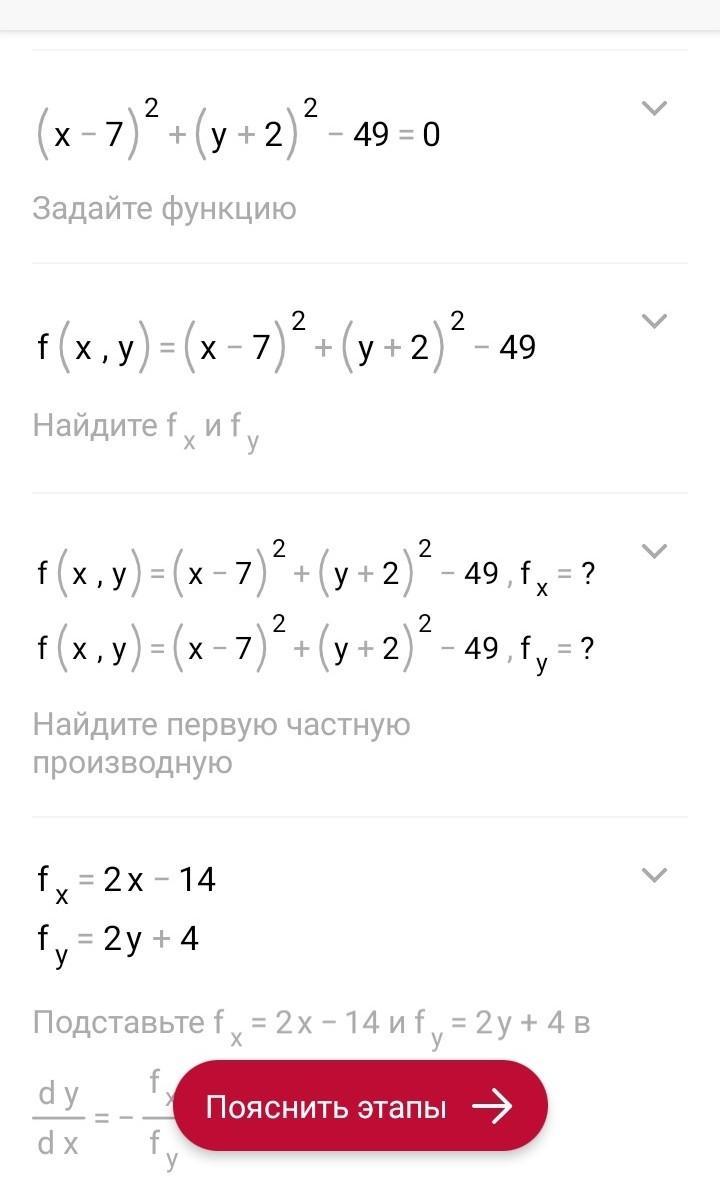The height and width of the screenshot is (1201, 720).
Task: Expand the step 'Найдите fx и fy'
Action: tap(653, 321)
